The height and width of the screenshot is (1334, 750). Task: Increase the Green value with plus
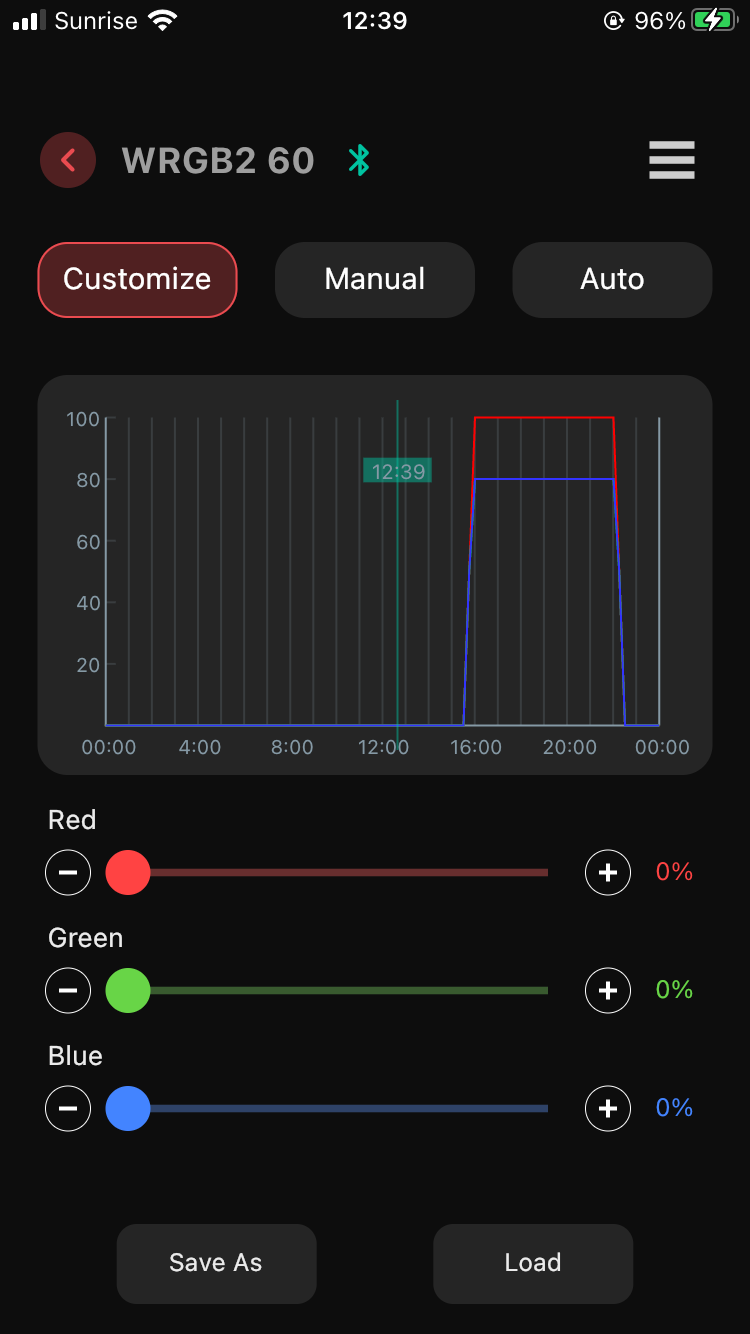point(608,990)
